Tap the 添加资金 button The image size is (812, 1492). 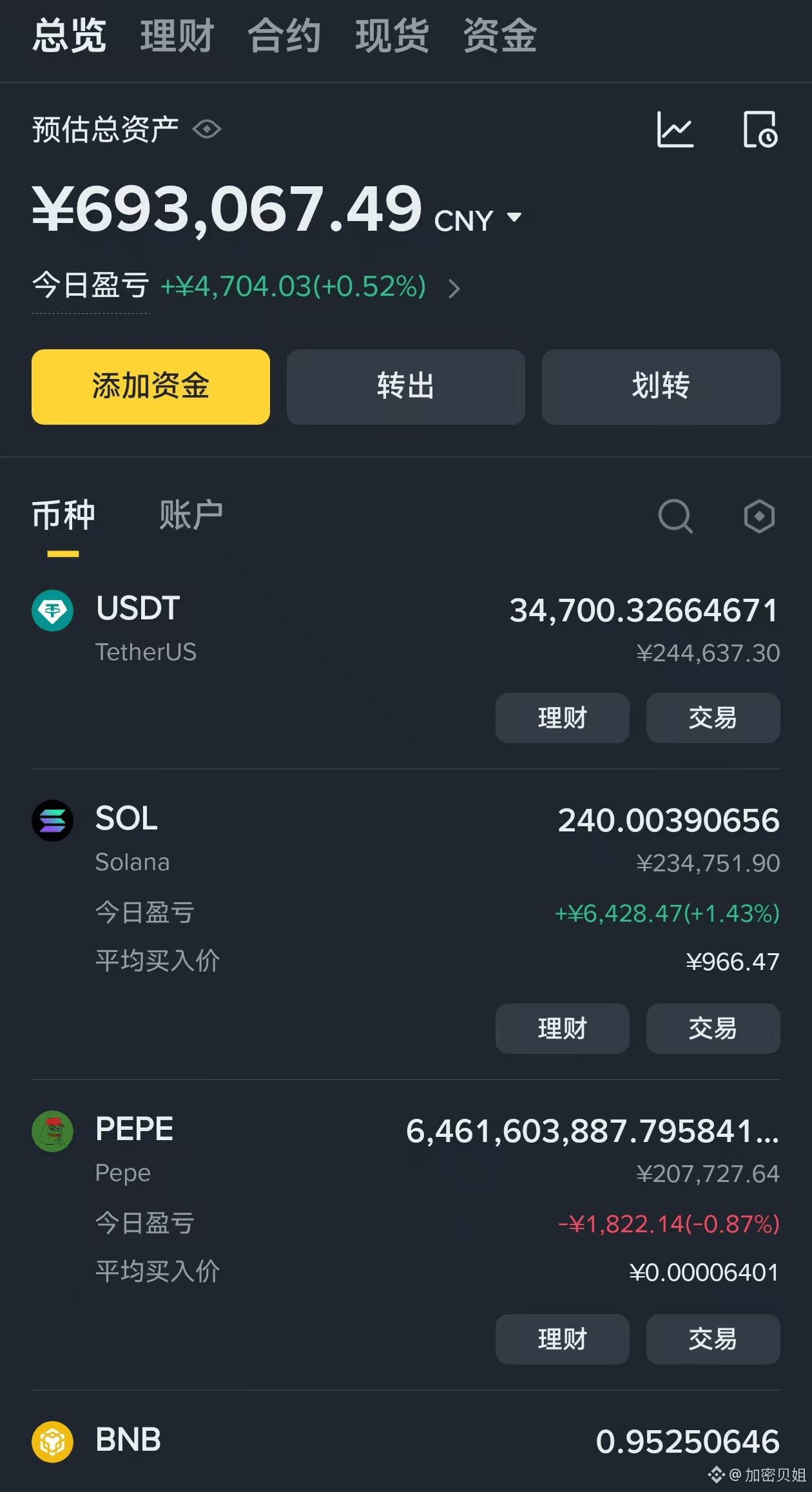(x=151, y=387)
